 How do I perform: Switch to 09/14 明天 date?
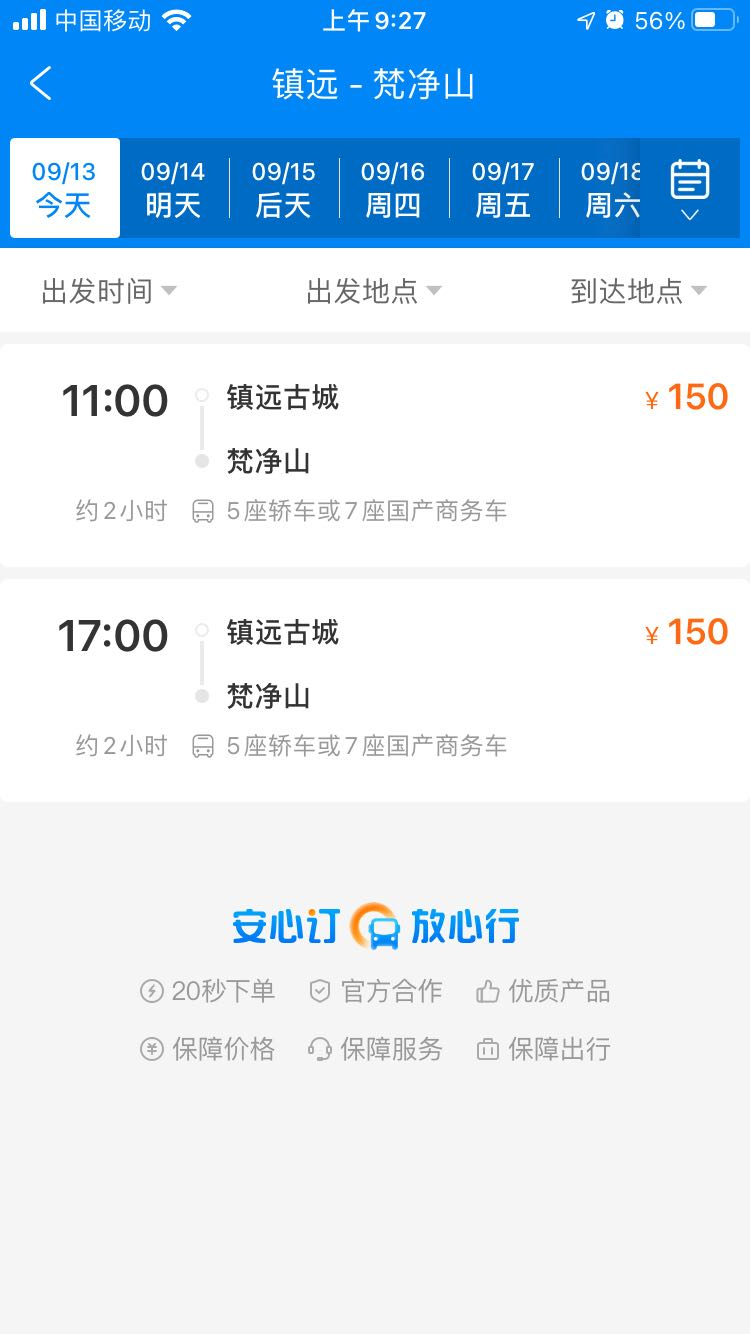(x=173, y=188)
